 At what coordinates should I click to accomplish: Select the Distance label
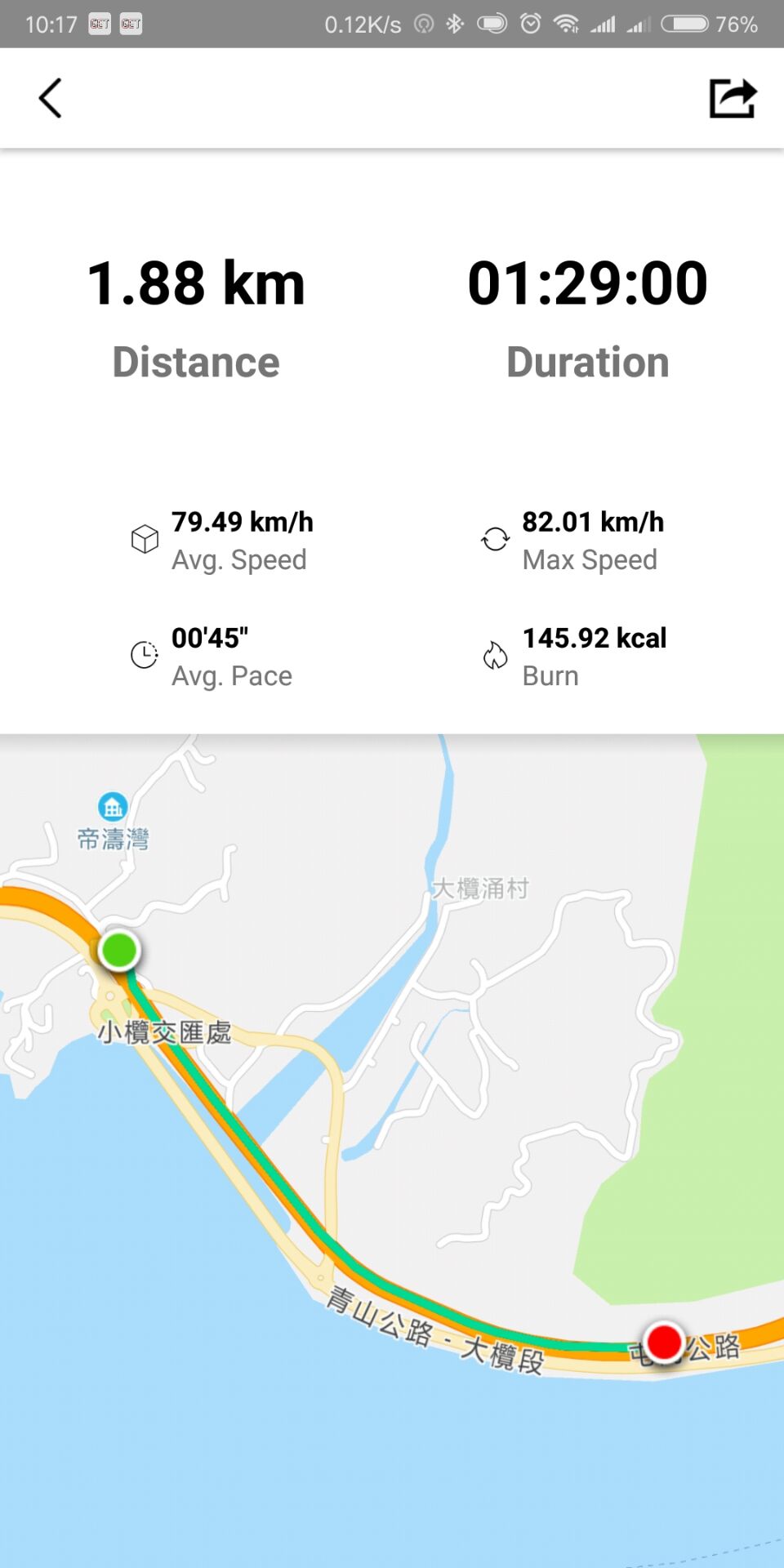tap(196, 362)
